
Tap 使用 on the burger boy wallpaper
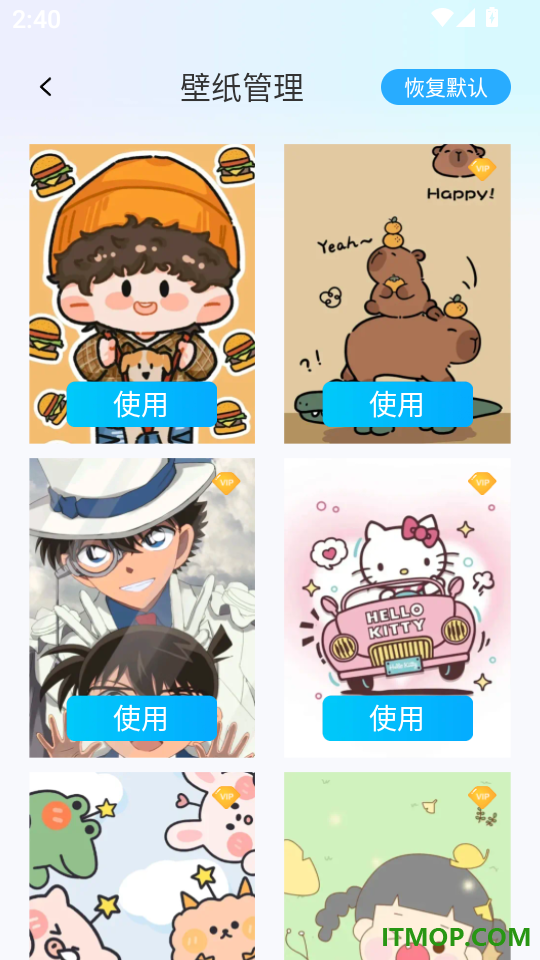point(141,404)
